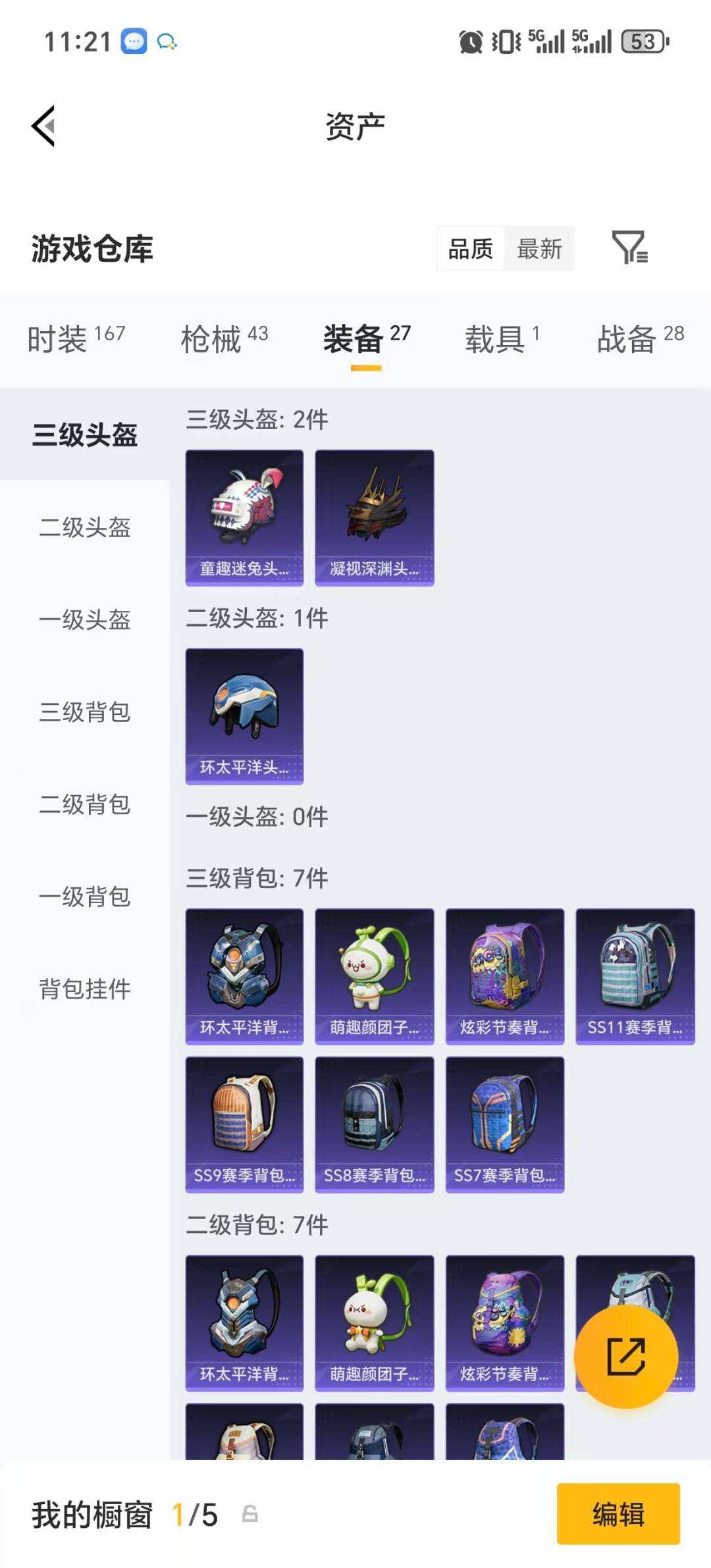This screenshot has width=711, height=1568.
Task: Sort by 最新
Action: [539, 249]
